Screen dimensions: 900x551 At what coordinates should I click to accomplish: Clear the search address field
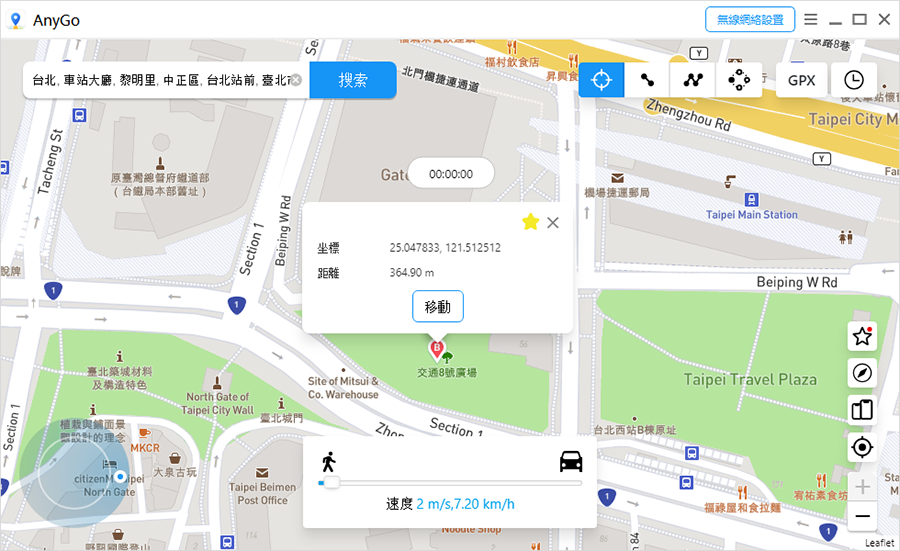click(296, 80)
